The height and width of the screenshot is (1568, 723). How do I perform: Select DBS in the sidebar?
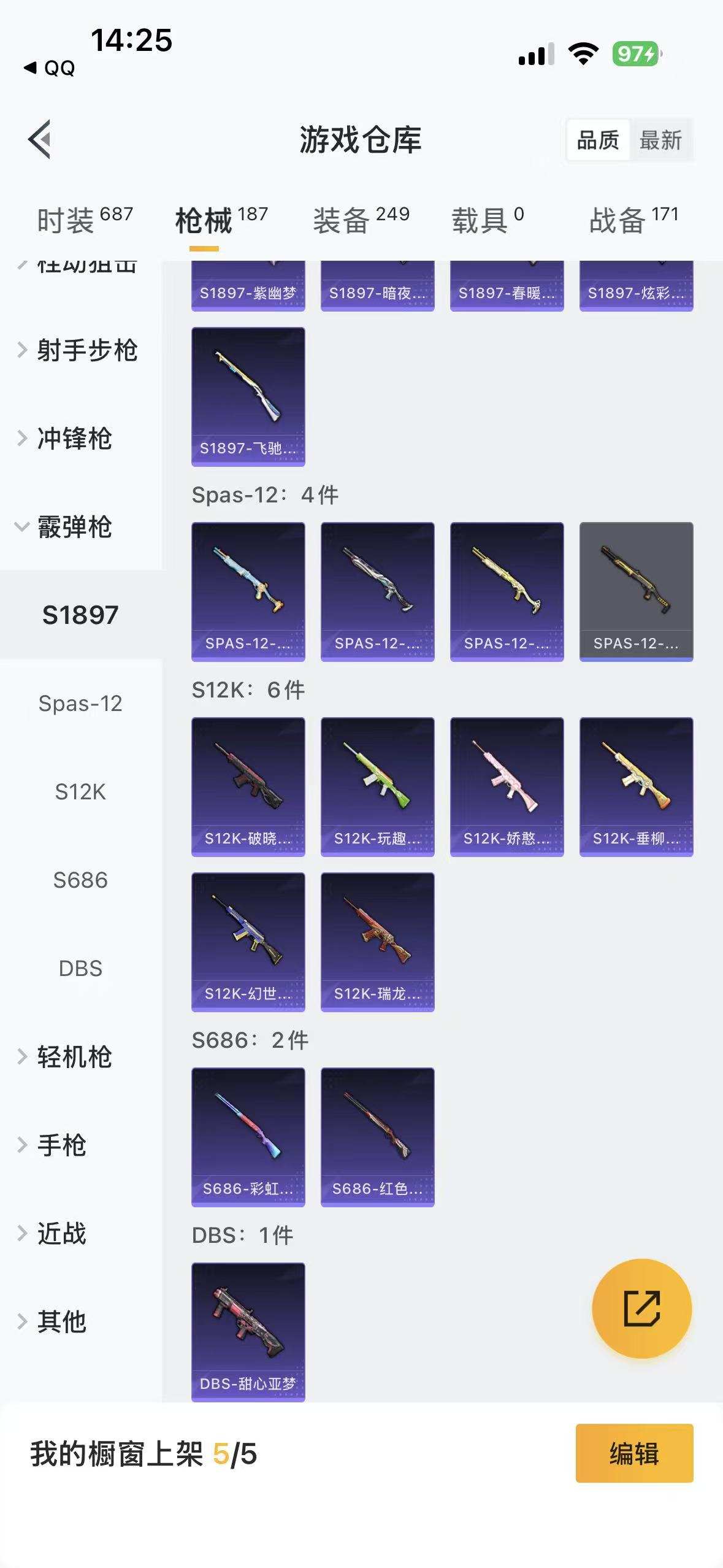[80, 969]
